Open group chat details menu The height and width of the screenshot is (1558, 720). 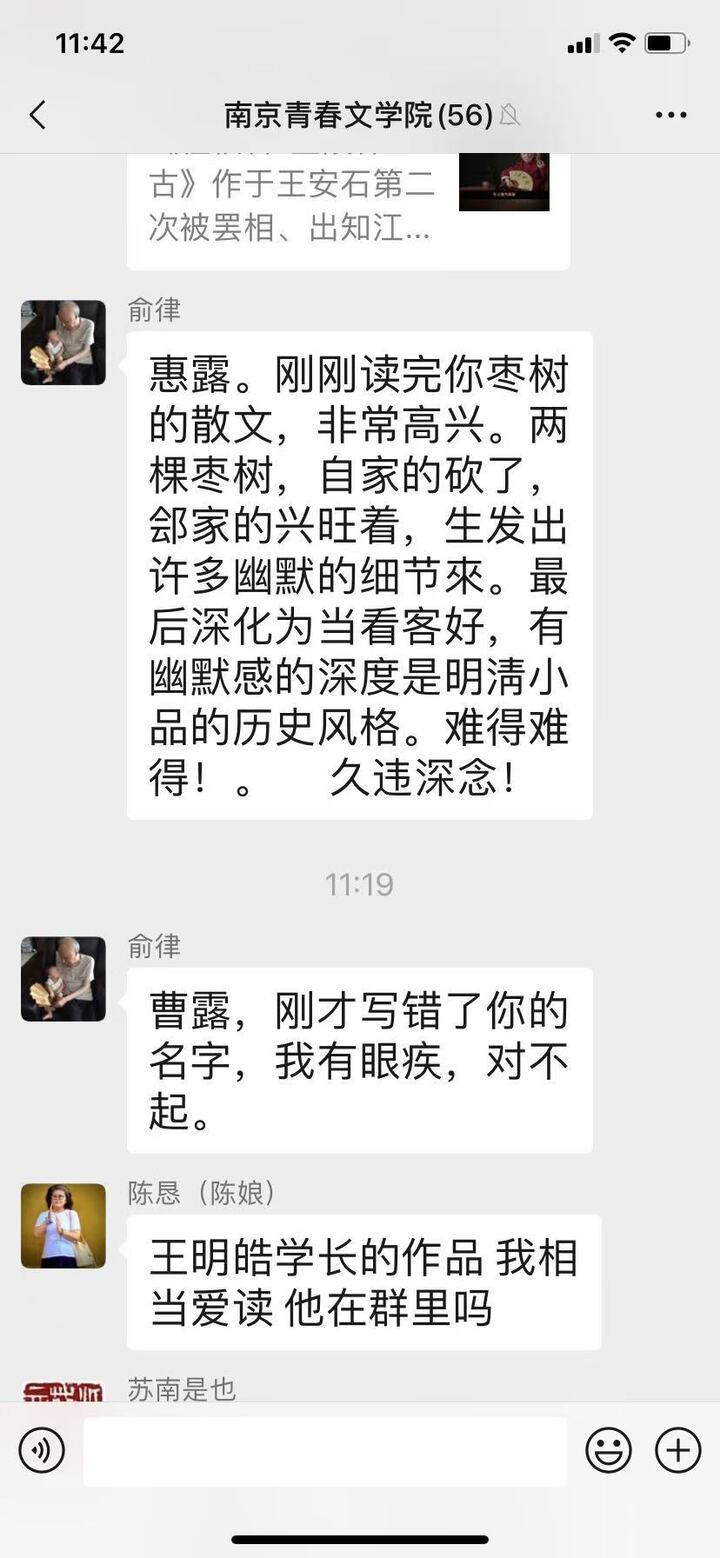point(671,116)
